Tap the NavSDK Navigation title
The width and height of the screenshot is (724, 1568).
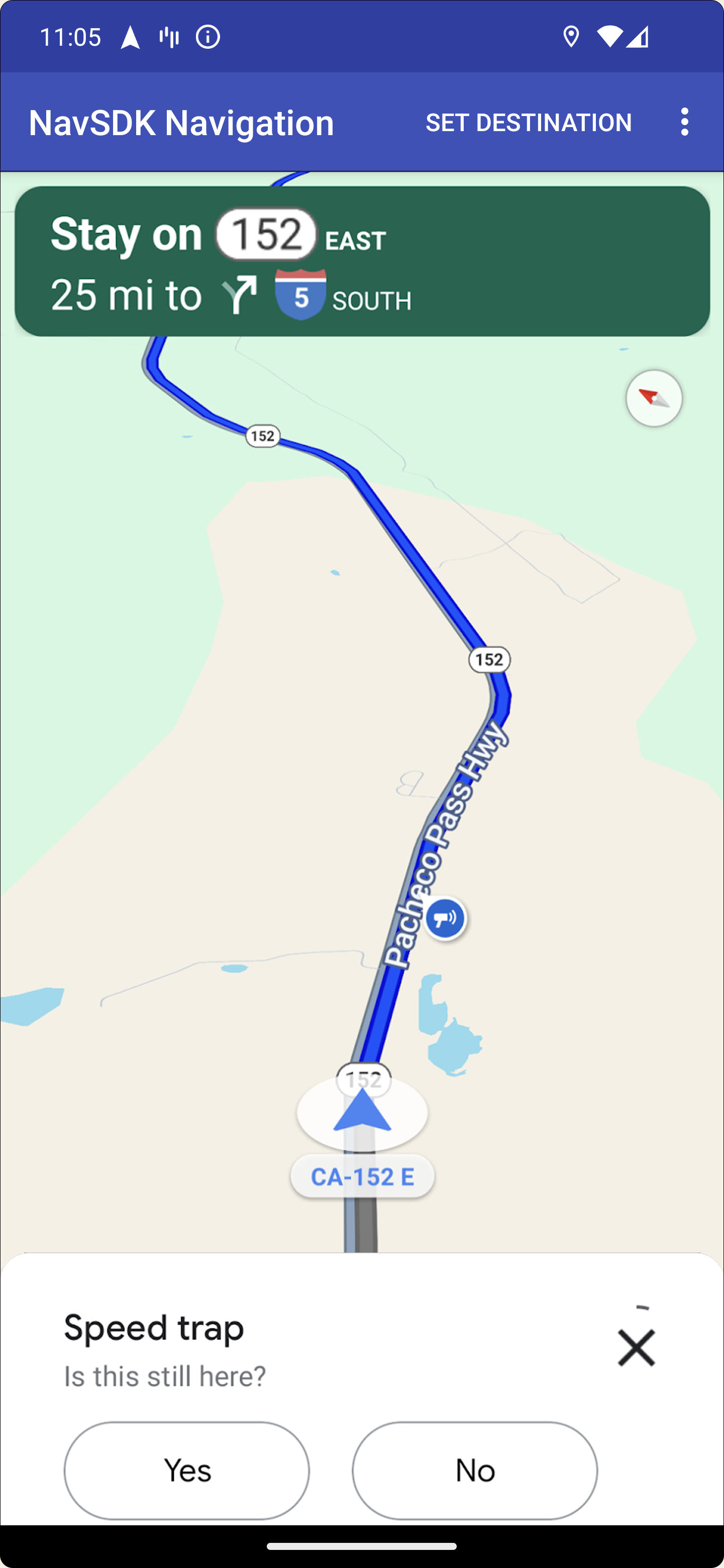pos(181,122)
